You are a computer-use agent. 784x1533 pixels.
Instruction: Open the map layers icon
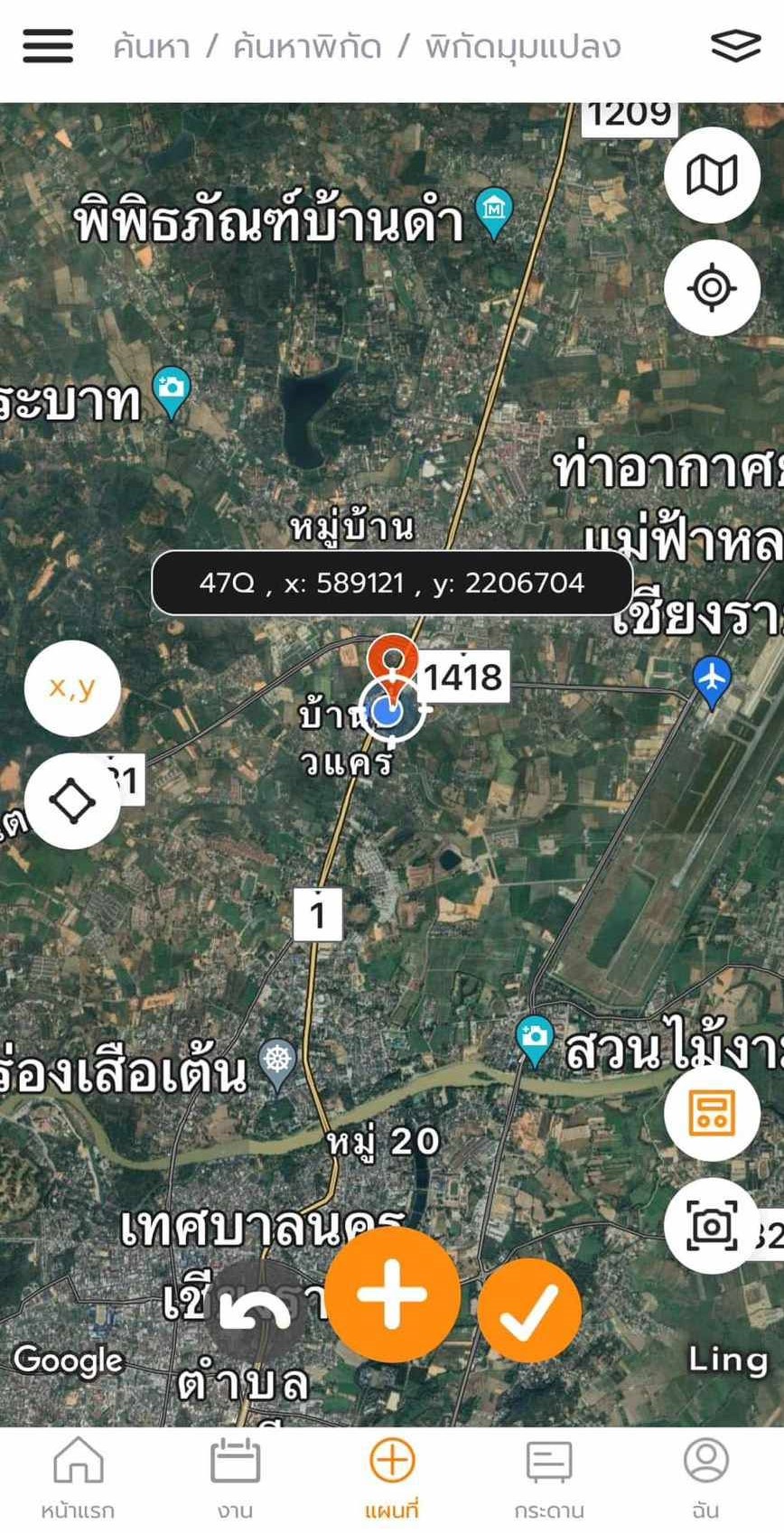tap(735, 45)
